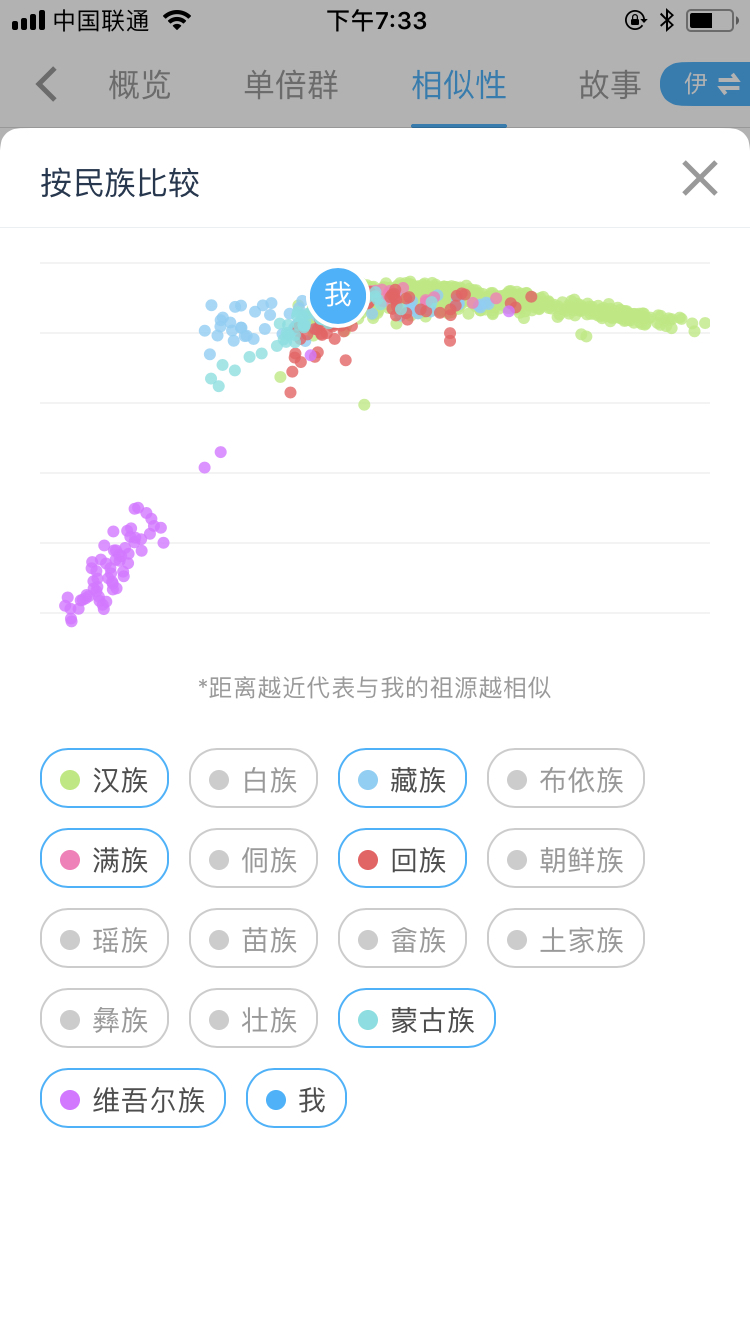Enable the 布依族 chip
This screenshot has height=1334, width=750.
tap(566, 778)
